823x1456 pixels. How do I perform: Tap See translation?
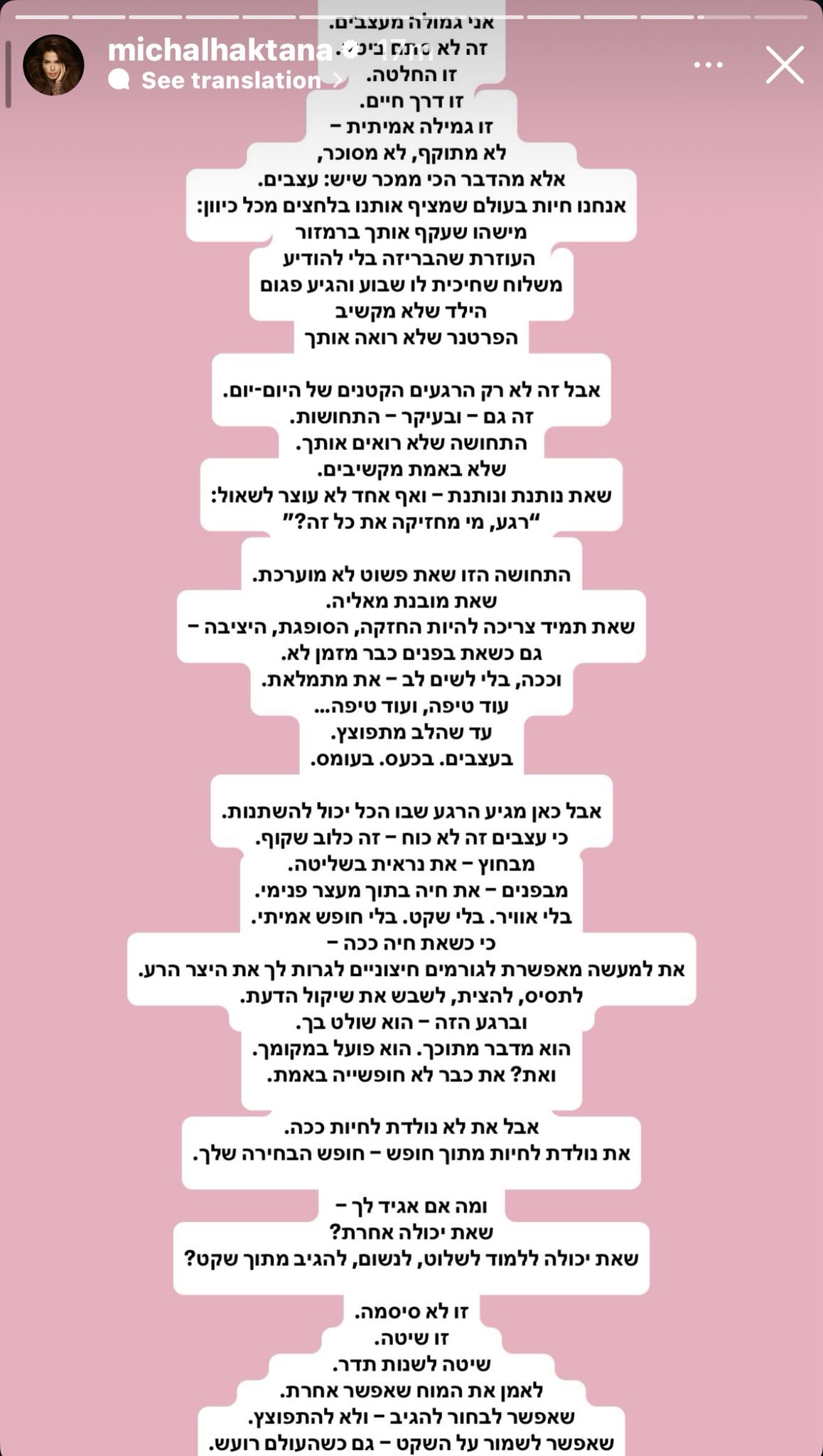point(230,80)
